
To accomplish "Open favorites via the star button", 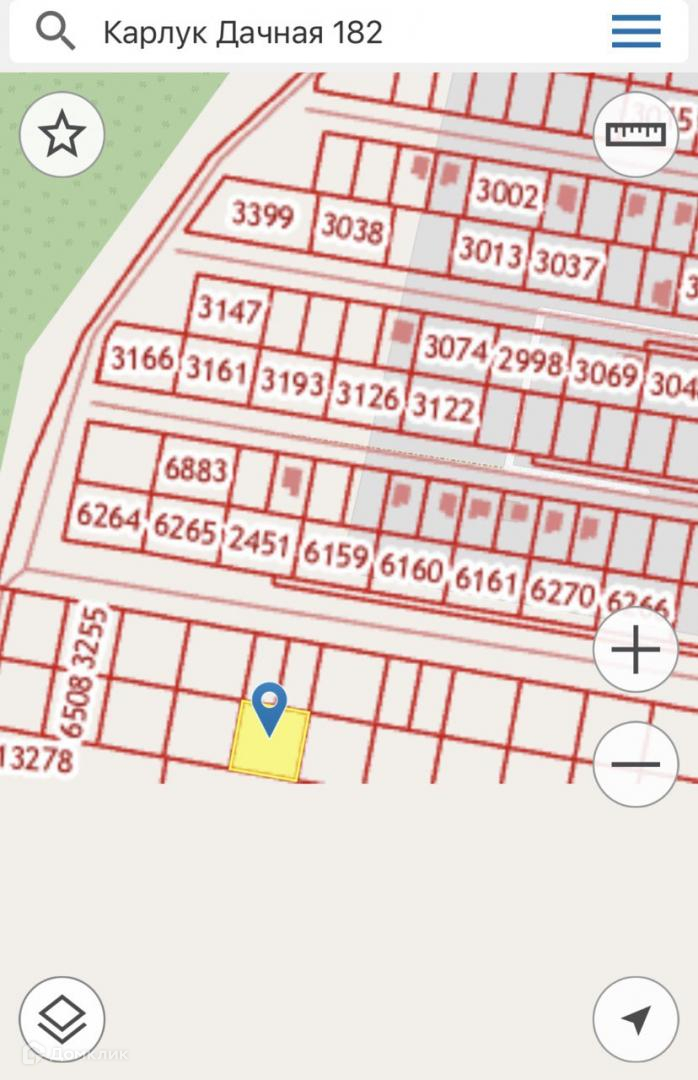I will click(62, 134).
